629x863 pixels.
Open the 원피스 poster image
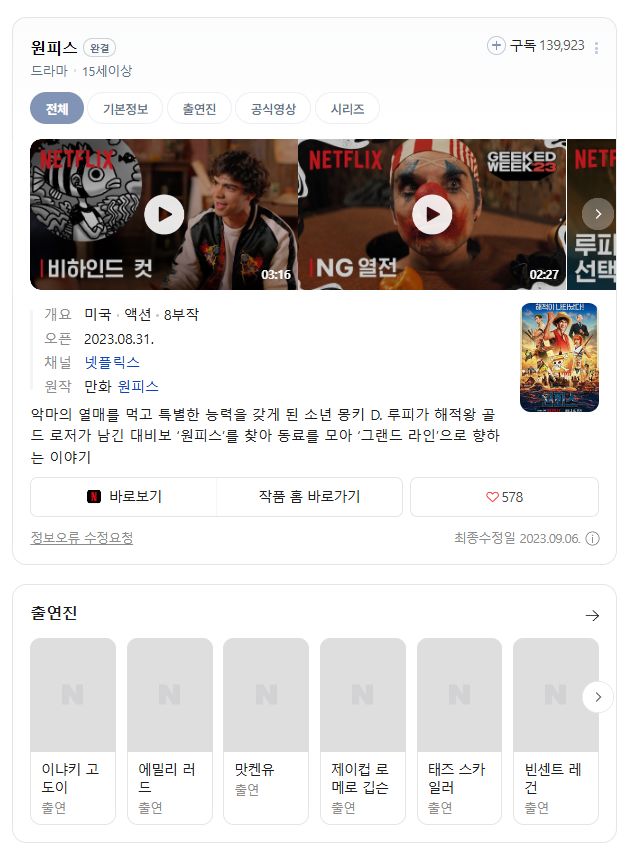pyautogui.click(x=559, y=358)
